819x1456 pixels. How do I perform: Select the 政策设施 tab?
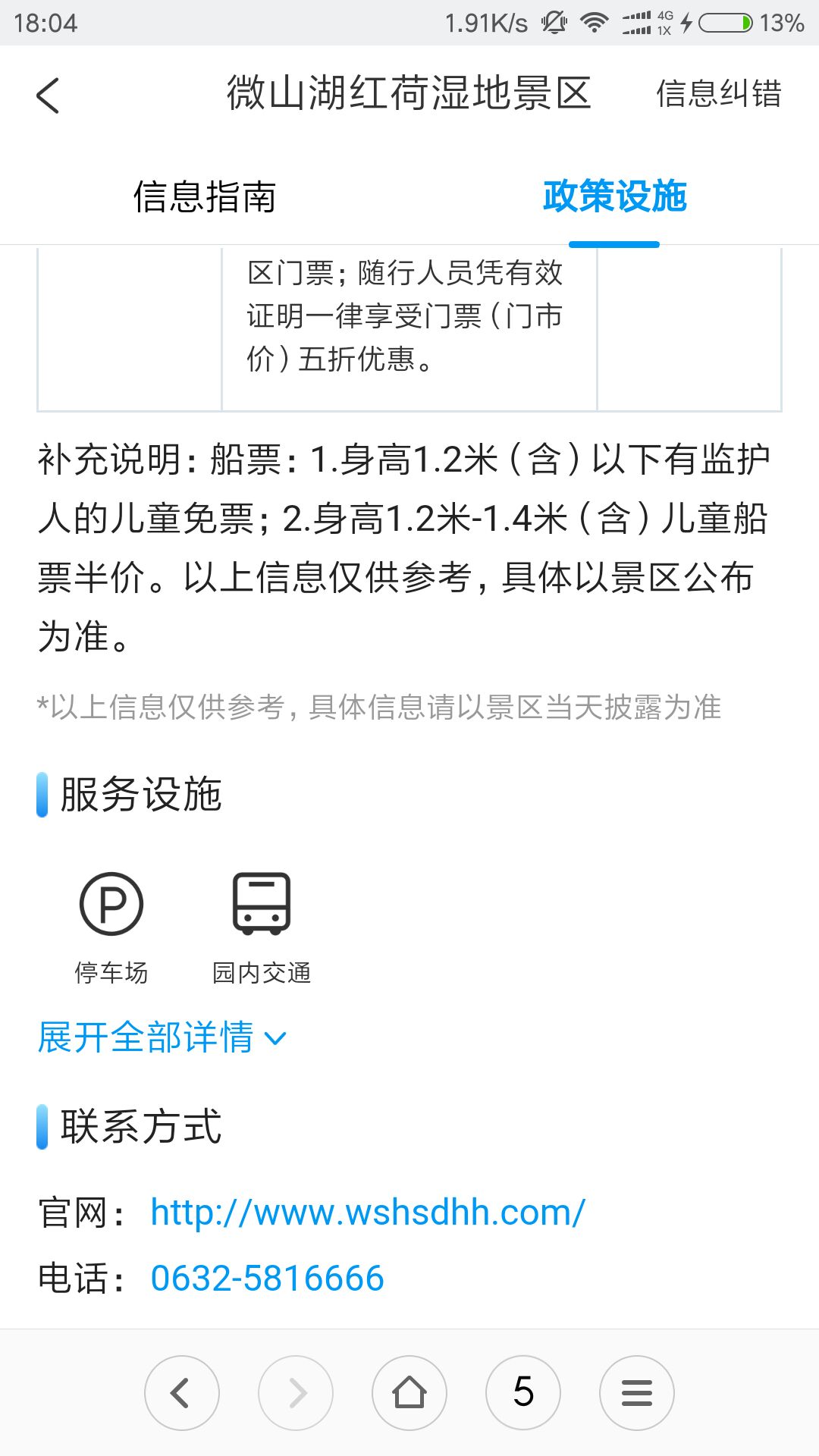[x=614, y=197]
